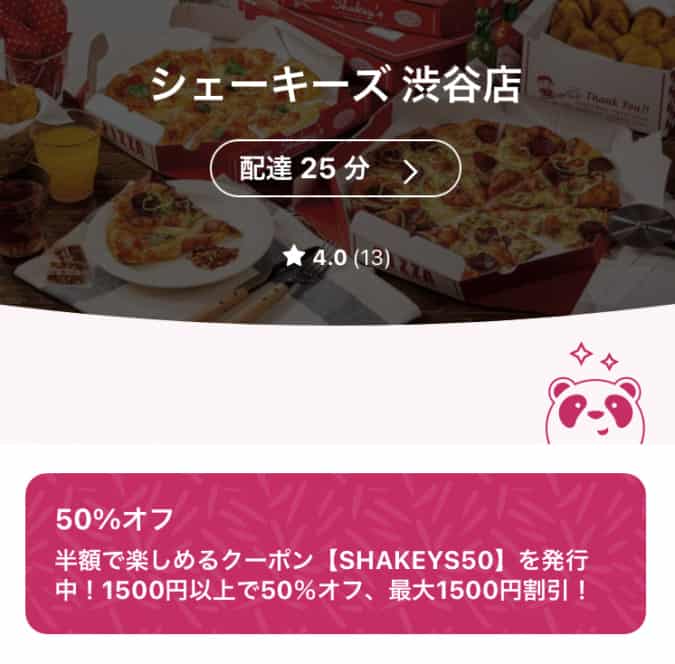Open the 50%オフ SHAKEYS50 coupon banner
The height and width of the screenshot is (664, 675).
[x=336, y=553]
